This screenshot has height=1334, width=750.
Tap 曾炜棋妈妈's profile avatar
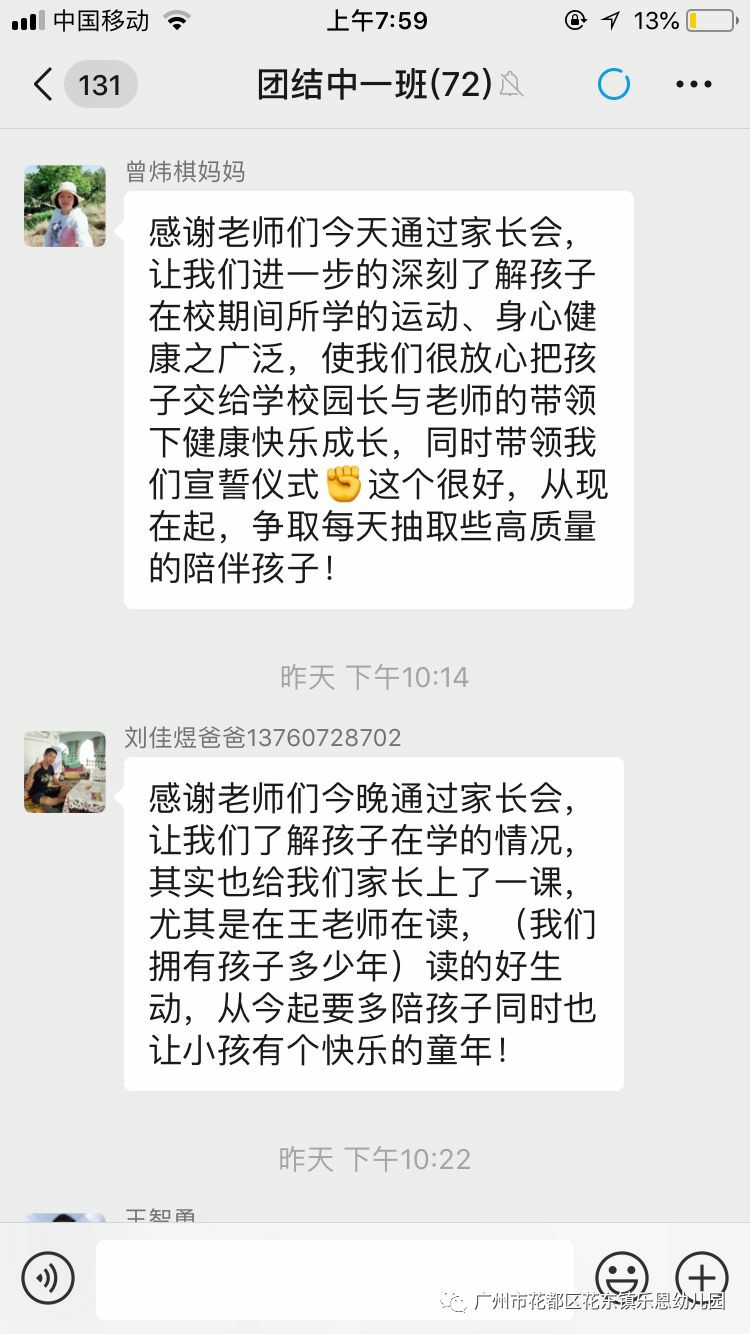click(x=65, y=207)
